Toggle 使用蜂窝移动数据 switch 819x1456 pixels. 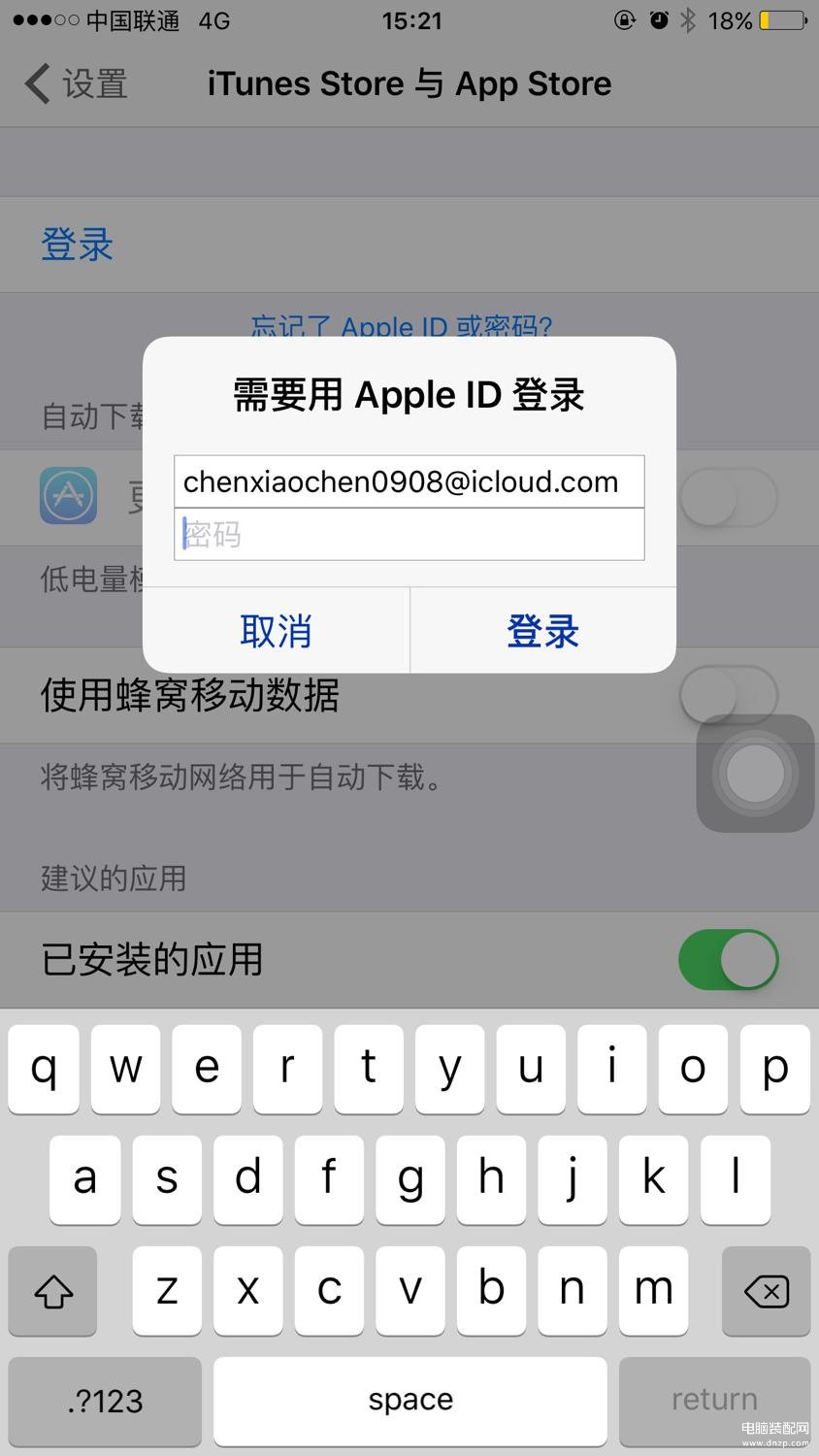click(729, 695)
